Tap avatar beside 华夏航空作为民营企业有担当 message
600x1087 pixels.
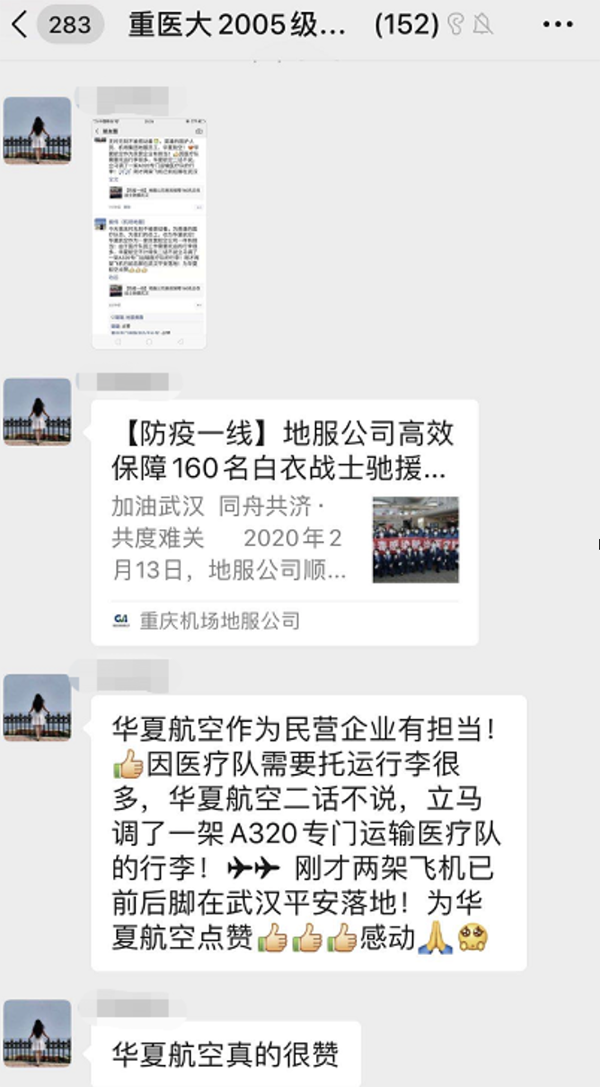pyautogui.click(x=37, y=707)
